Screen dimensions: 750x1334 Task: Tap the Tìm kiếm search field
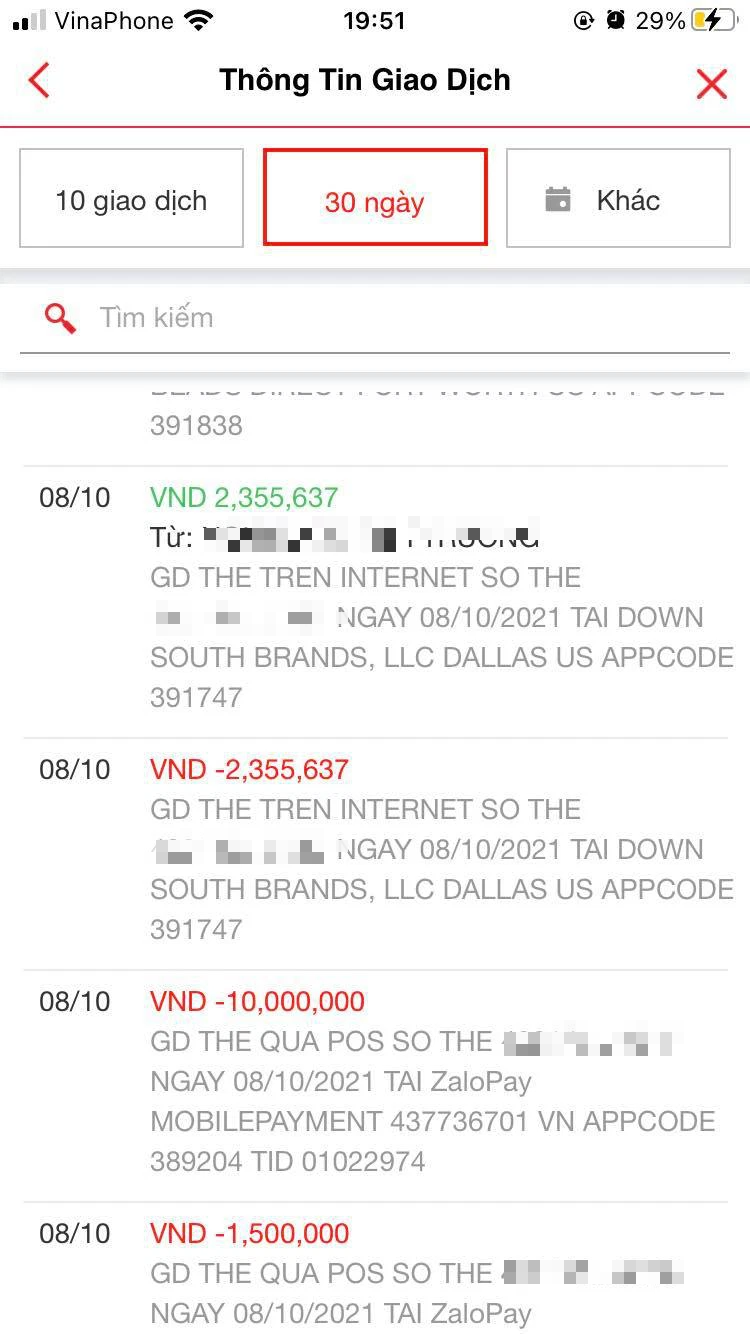click(375, 318)
